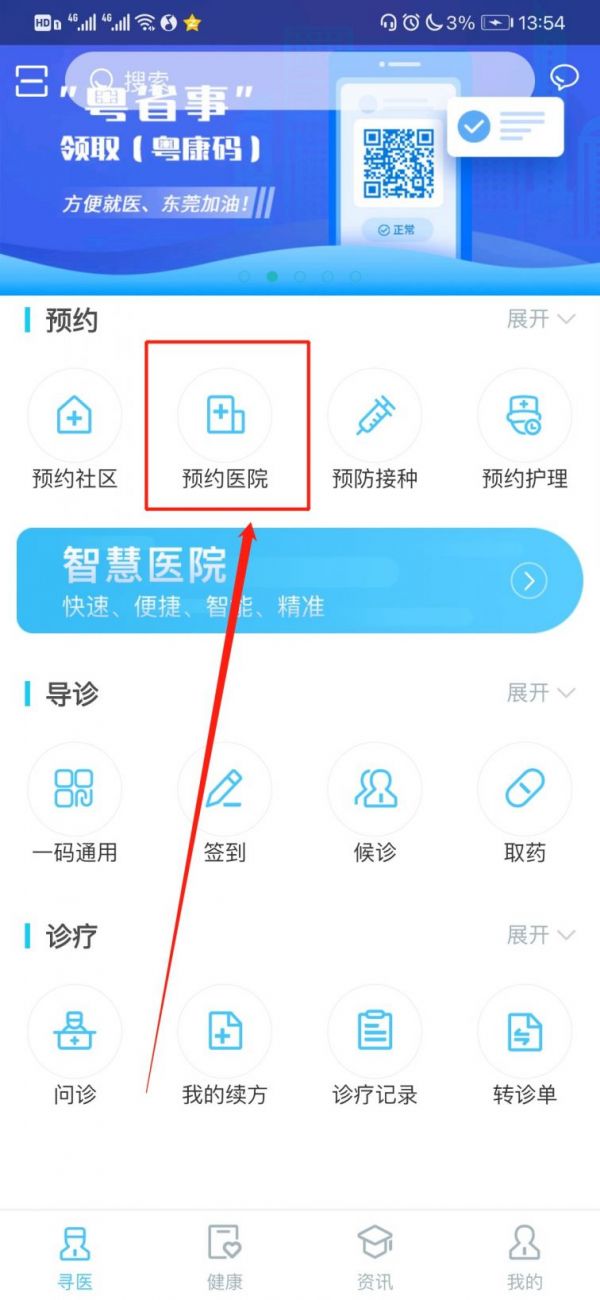The image size is (600, 1300).
Task: Go to the 我的 tab
Action: (525, 1256)
